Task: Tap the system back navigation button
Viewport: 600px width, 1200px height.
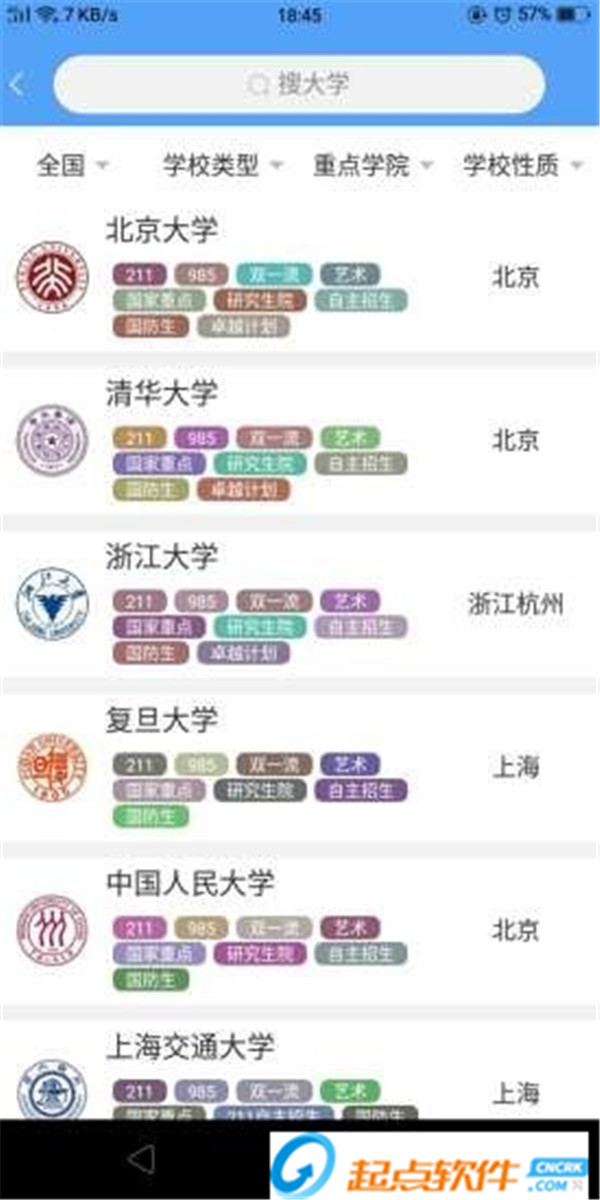Action: pos(142,1160)
